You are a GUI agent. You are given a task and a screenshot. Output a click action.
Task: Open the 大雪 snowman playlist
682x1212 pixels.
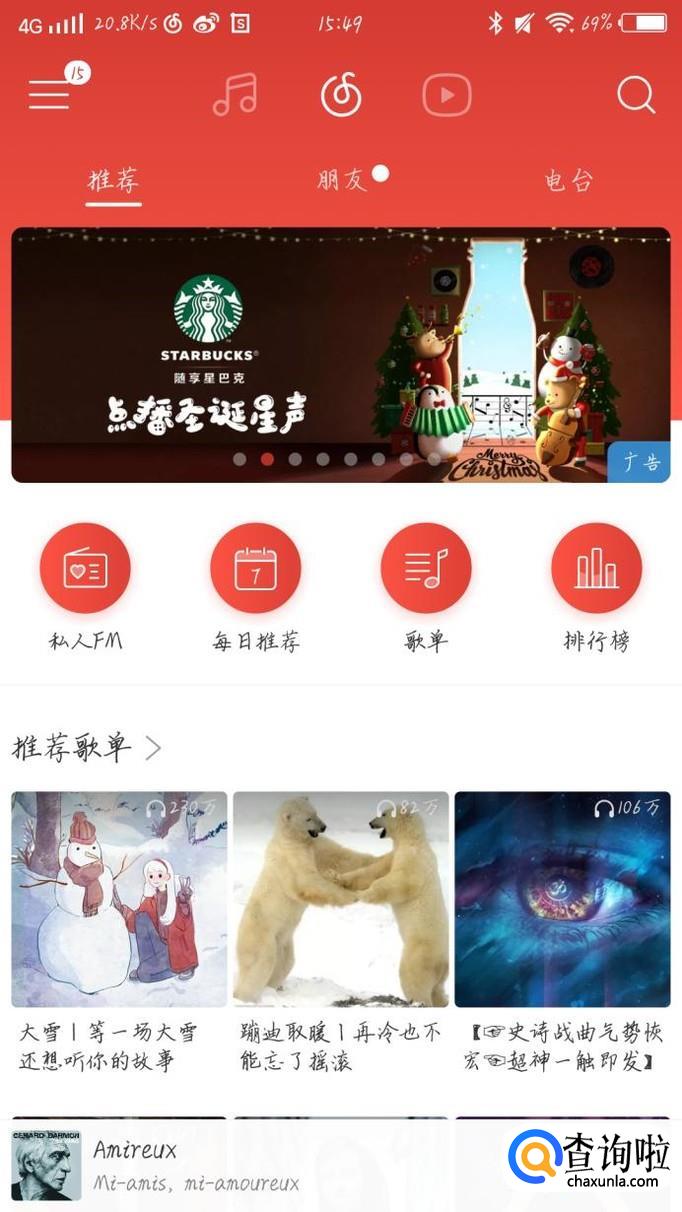[x=119, y=899]
